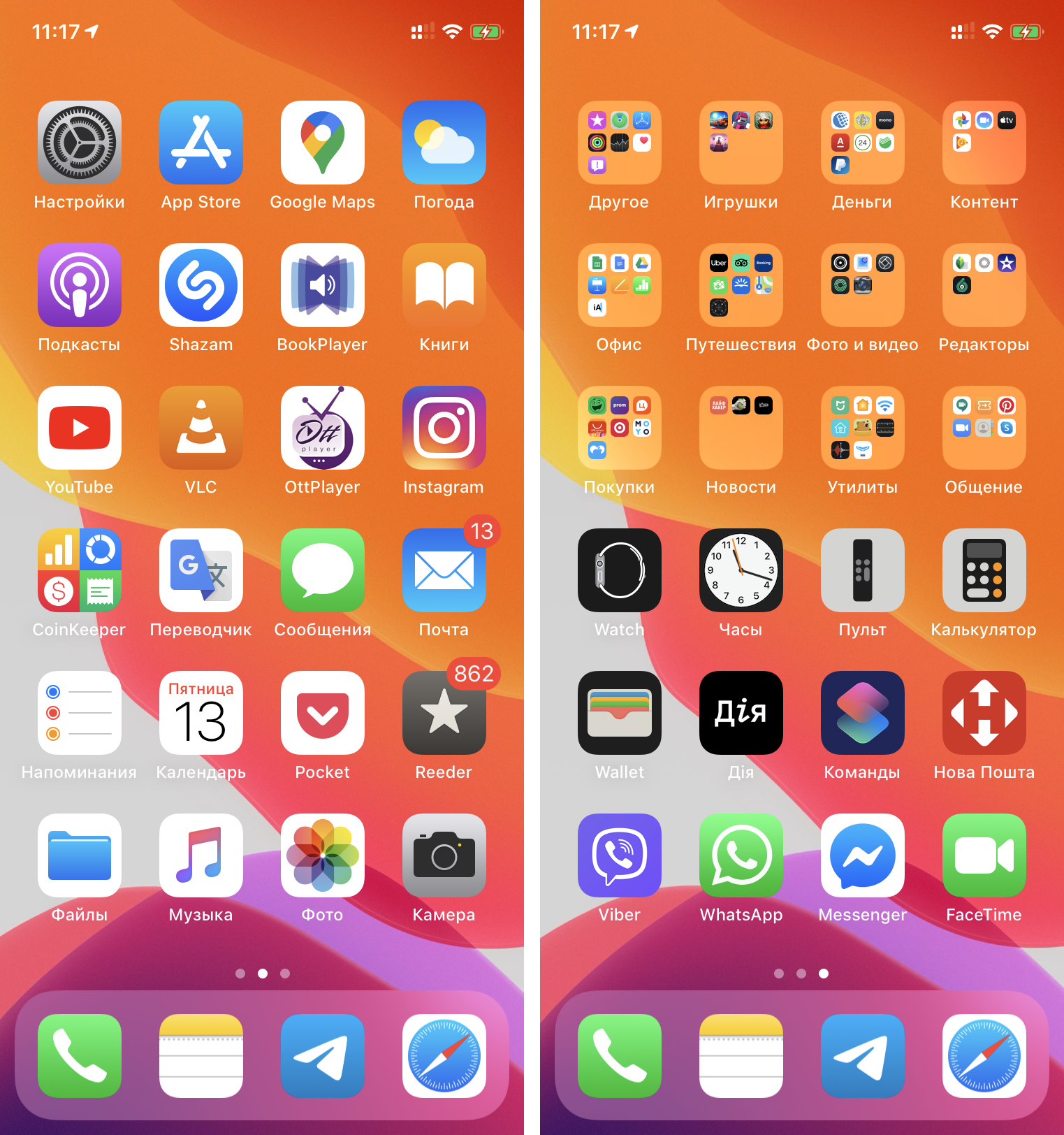This screenshot has width=1064, height=1135.
Task: Open Google Maps
Action: [323, 143]
